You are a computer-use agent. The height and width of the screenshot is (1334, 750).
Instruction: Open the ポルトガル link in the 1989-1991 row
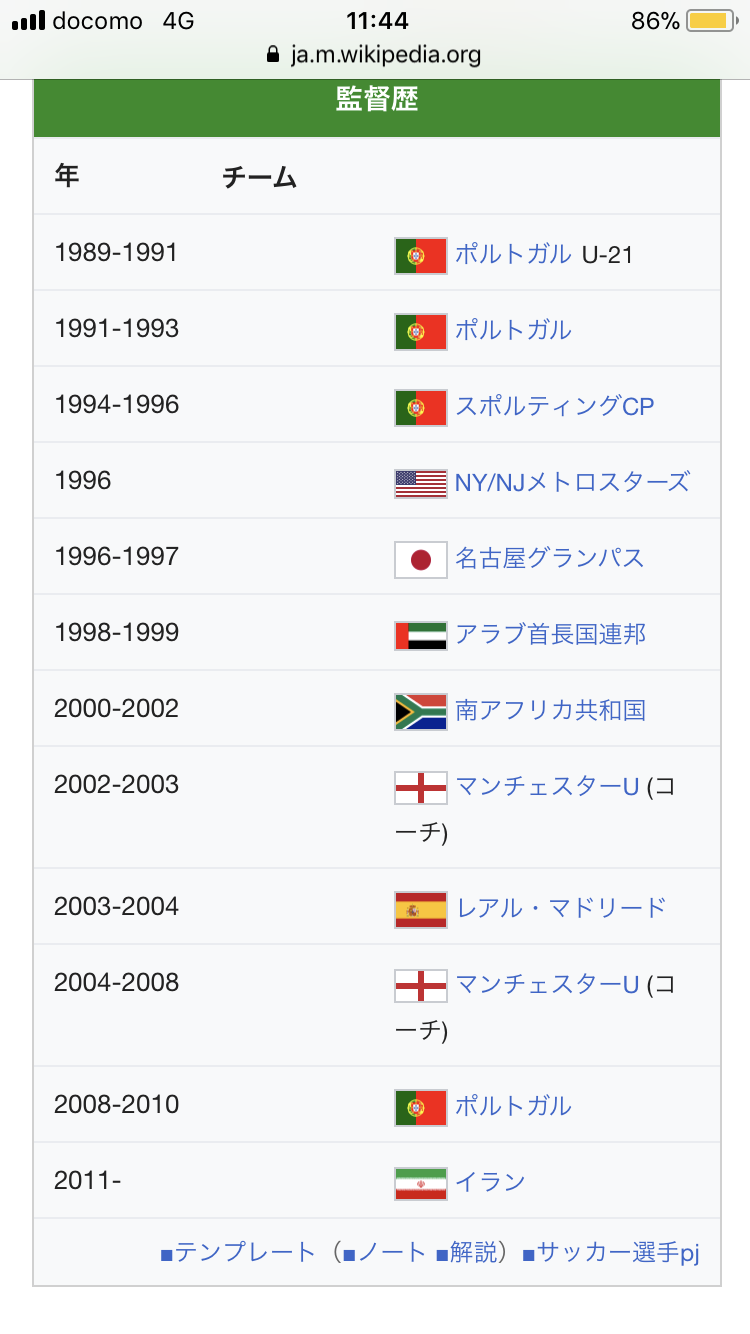pos(513,254)
